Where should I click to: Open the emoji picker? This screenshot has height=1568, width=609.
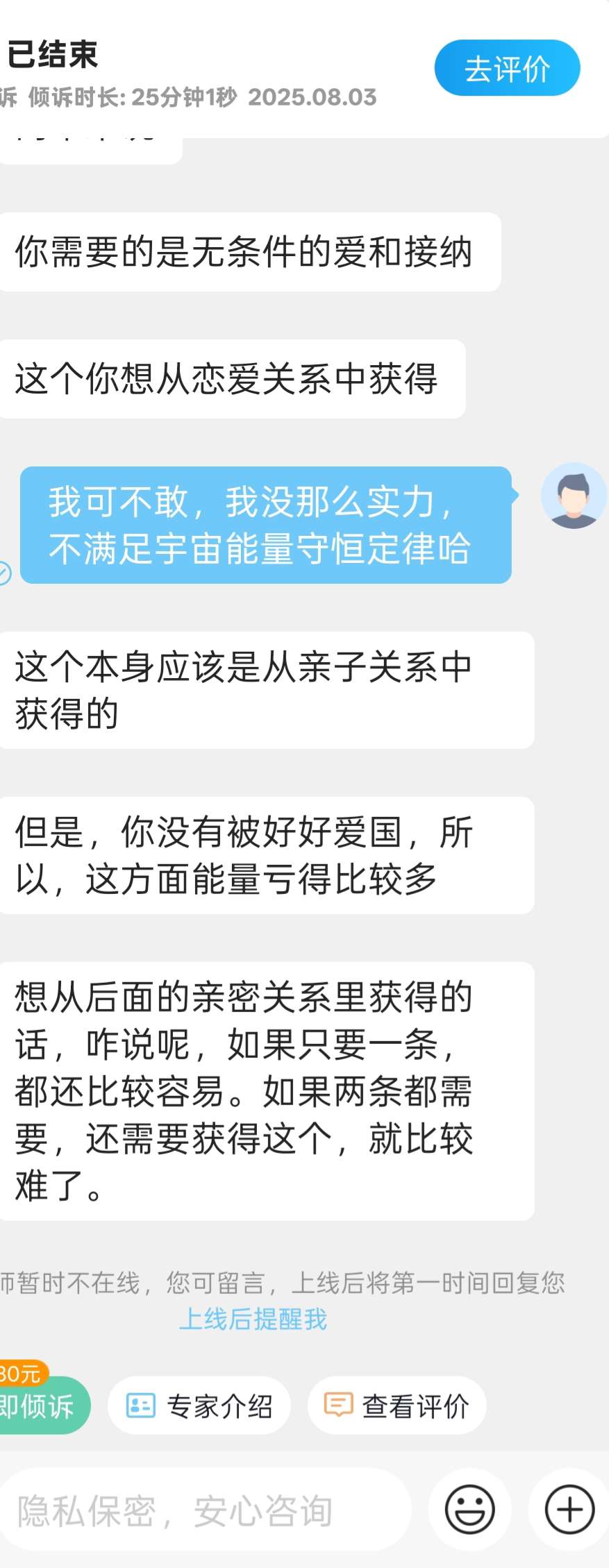click(x=470, y=1510)
